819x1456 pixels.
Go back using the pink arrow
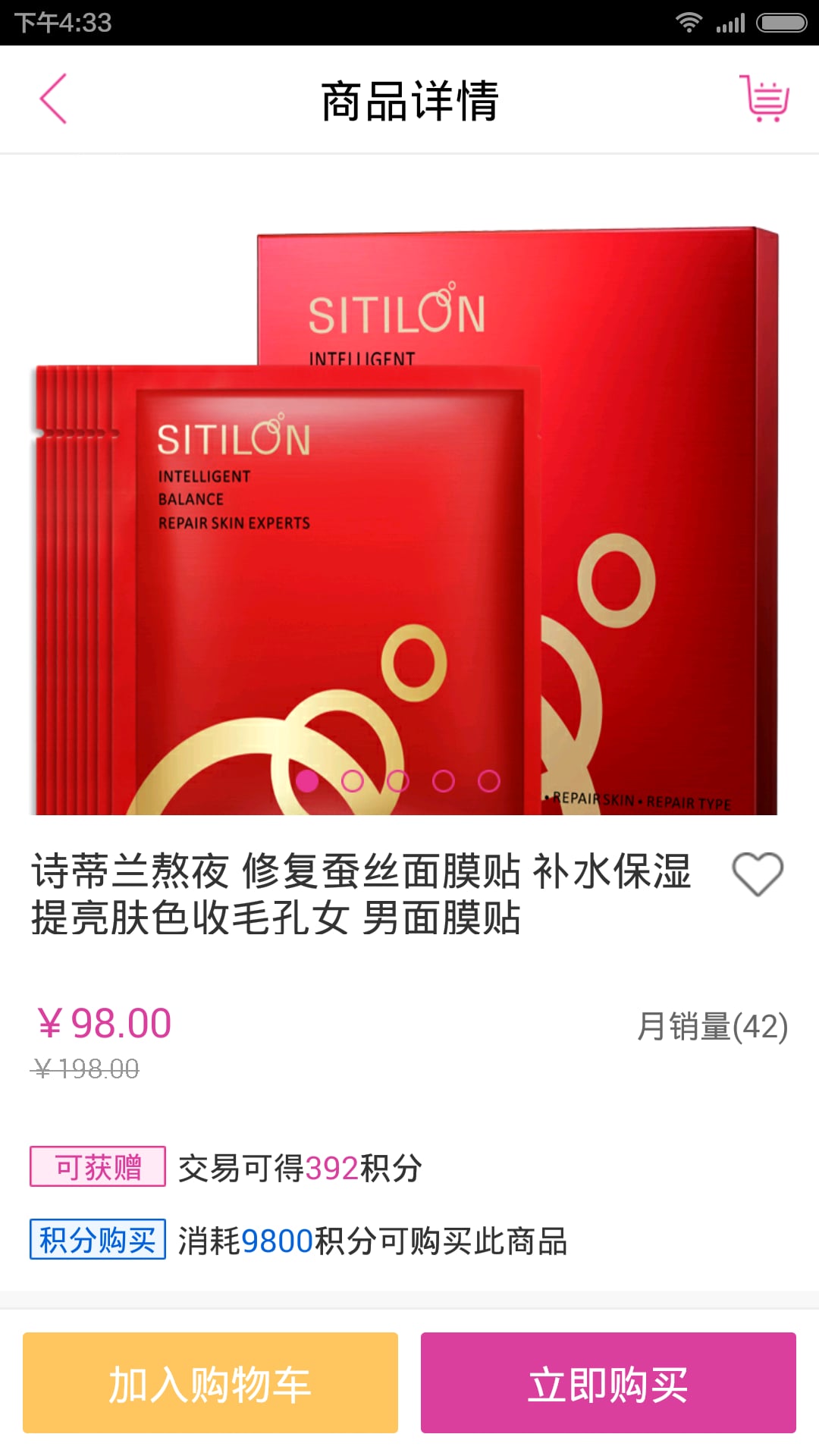pos(53,99)
